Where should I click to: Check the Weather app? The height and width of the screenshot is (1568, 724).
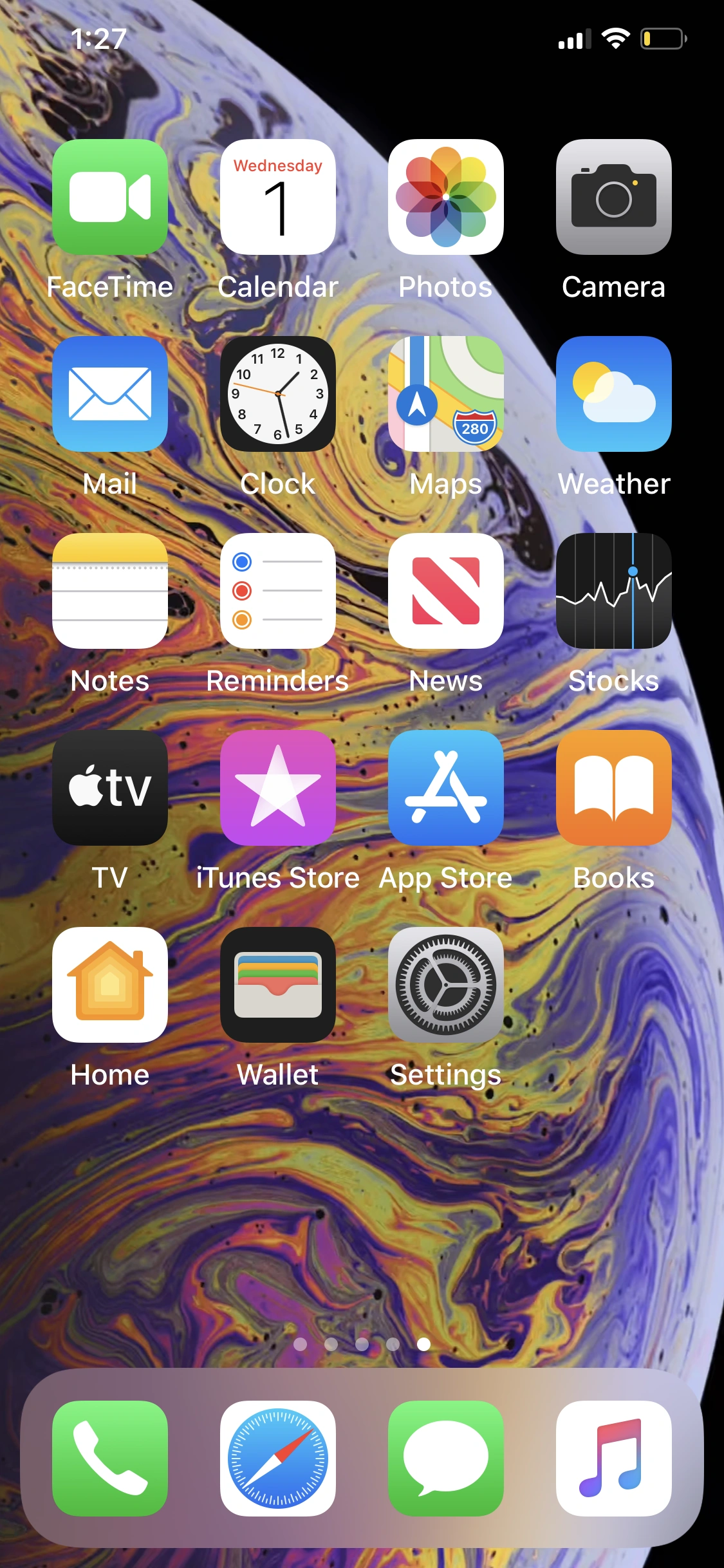coord(614,394)
